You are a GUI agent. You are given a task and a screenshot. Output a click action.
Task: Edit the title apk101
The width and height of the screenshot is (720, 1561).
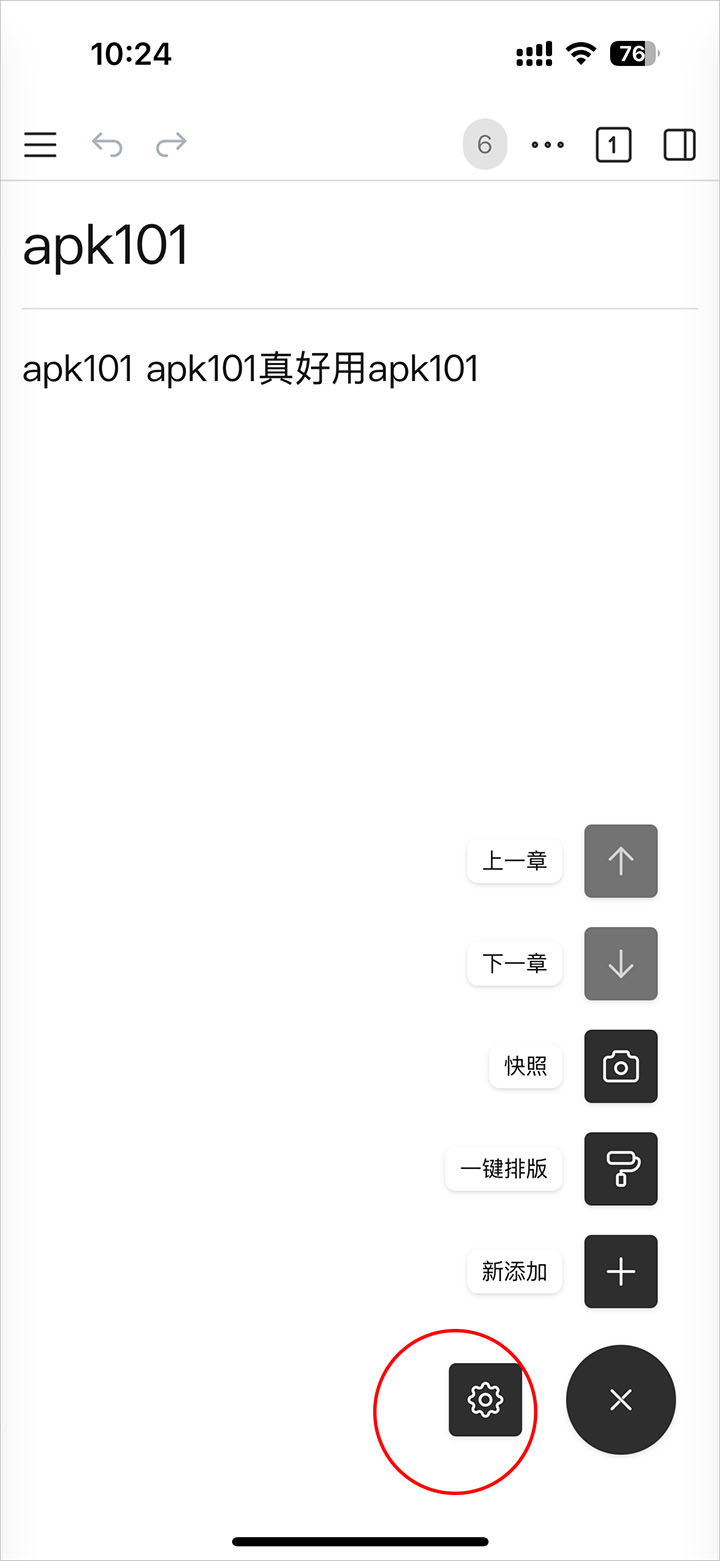click(x=106, y=245)
